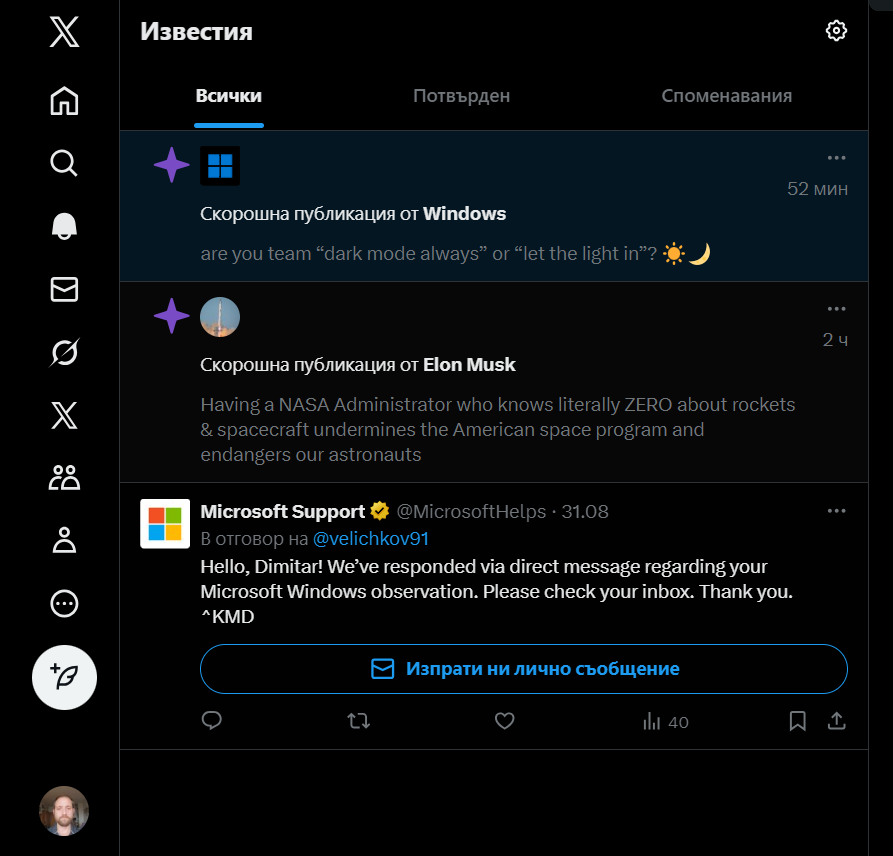Like the Microsoft Support post

click(504, 721)
